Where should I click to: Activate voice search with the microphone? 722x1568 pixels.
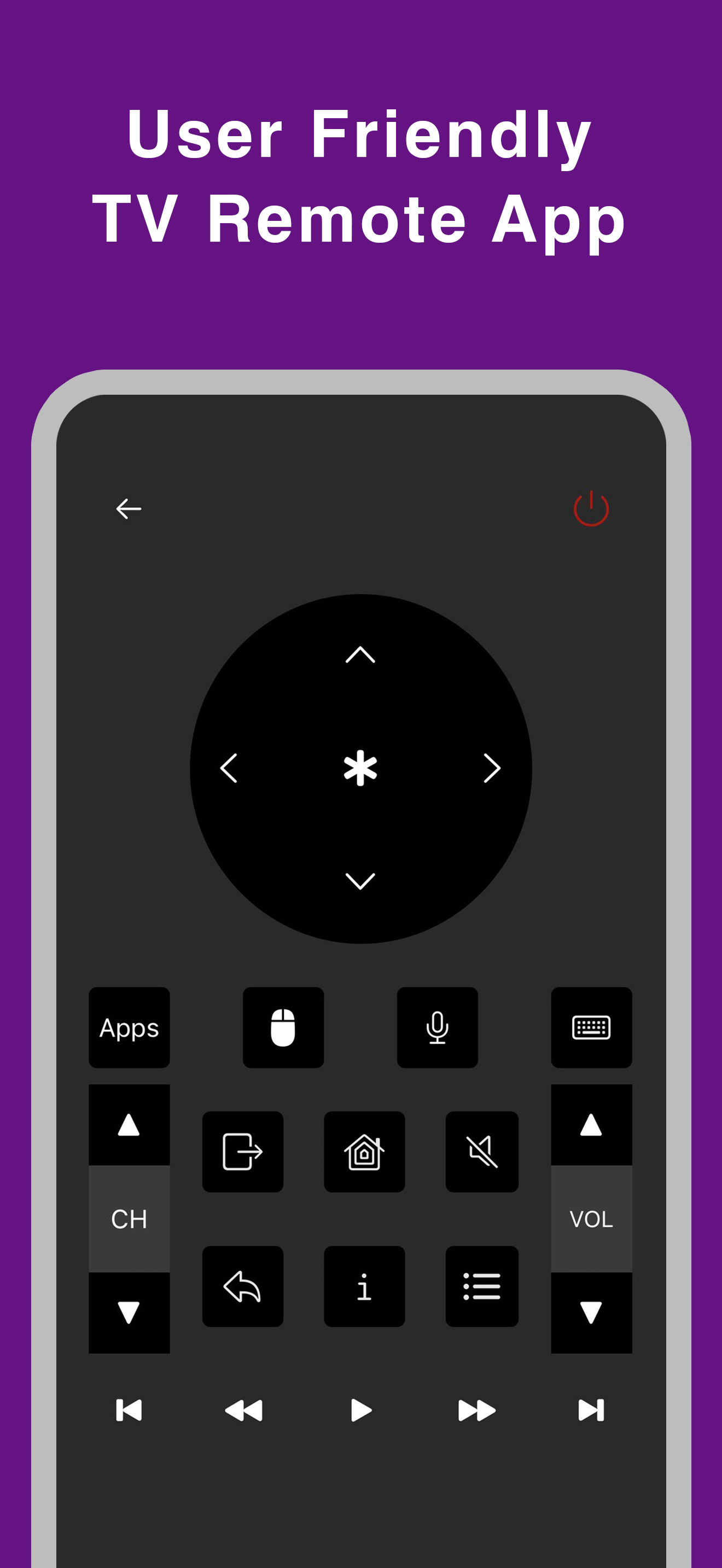point(438,1029)
